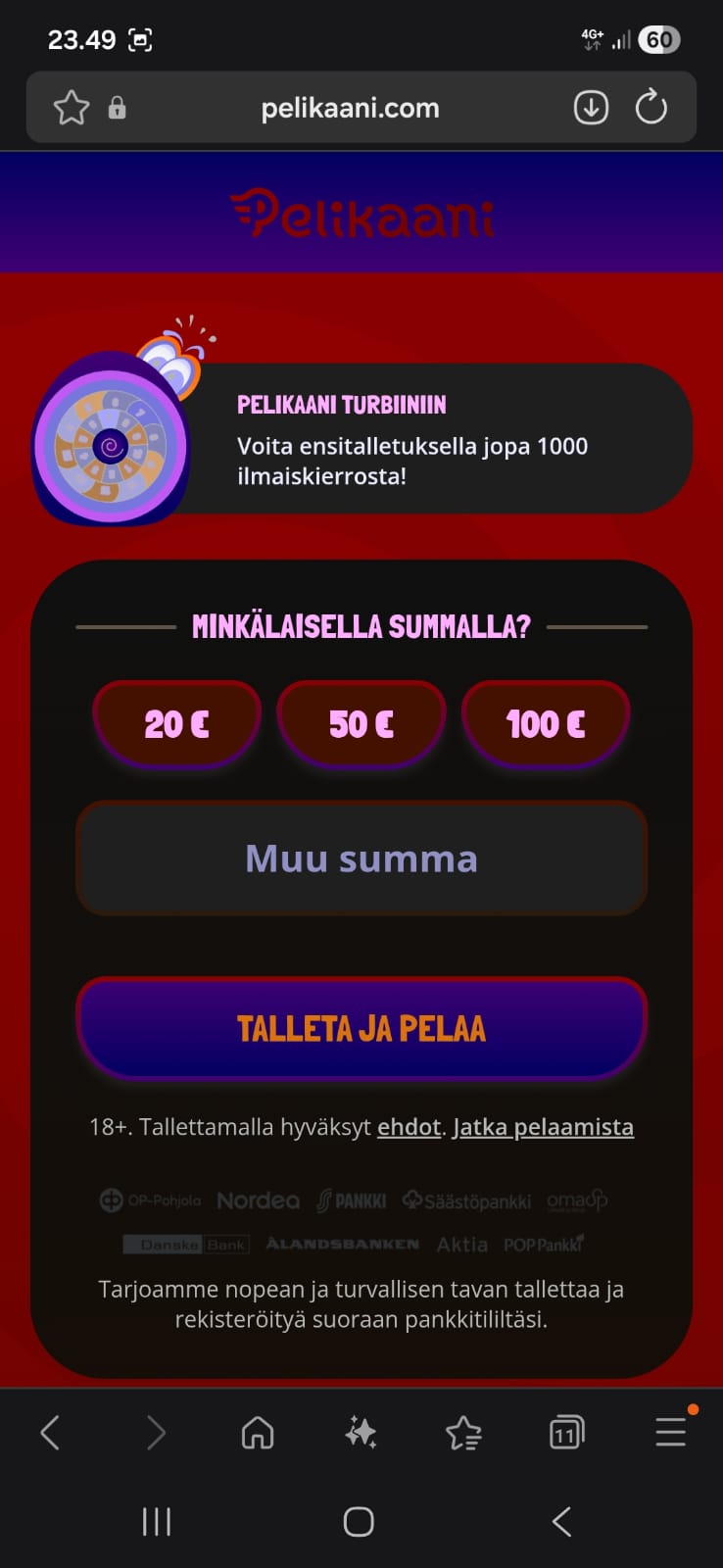Tap the Pelikaani logo
The height and width of the screenshot is (1568, 723).
pyautogui.click(x=361, y=212)
